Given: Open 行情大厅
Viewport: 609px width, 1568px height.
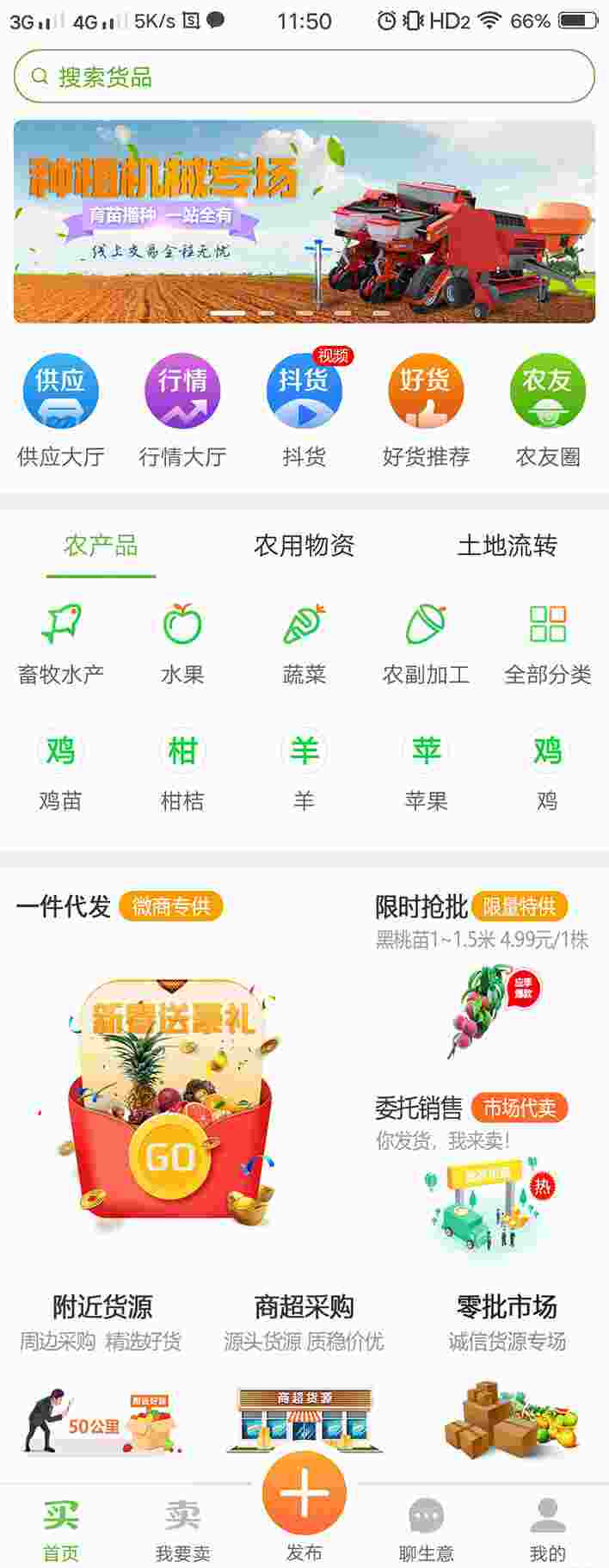Looking at the screenshot, I should coord(182,411).
